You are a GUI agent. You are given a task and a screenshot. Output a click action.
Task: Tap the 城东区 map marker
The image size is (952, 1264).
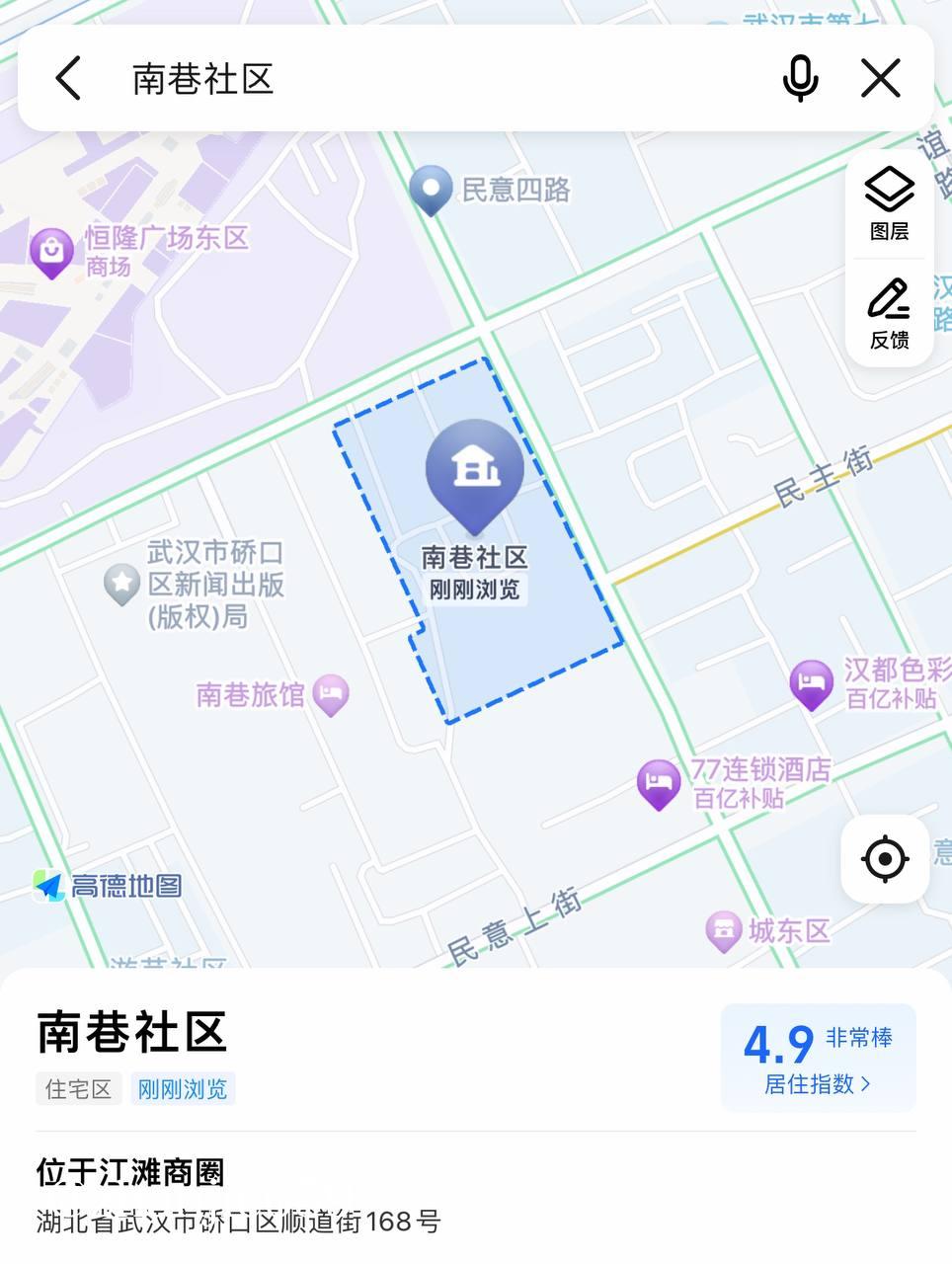(724, 930)
